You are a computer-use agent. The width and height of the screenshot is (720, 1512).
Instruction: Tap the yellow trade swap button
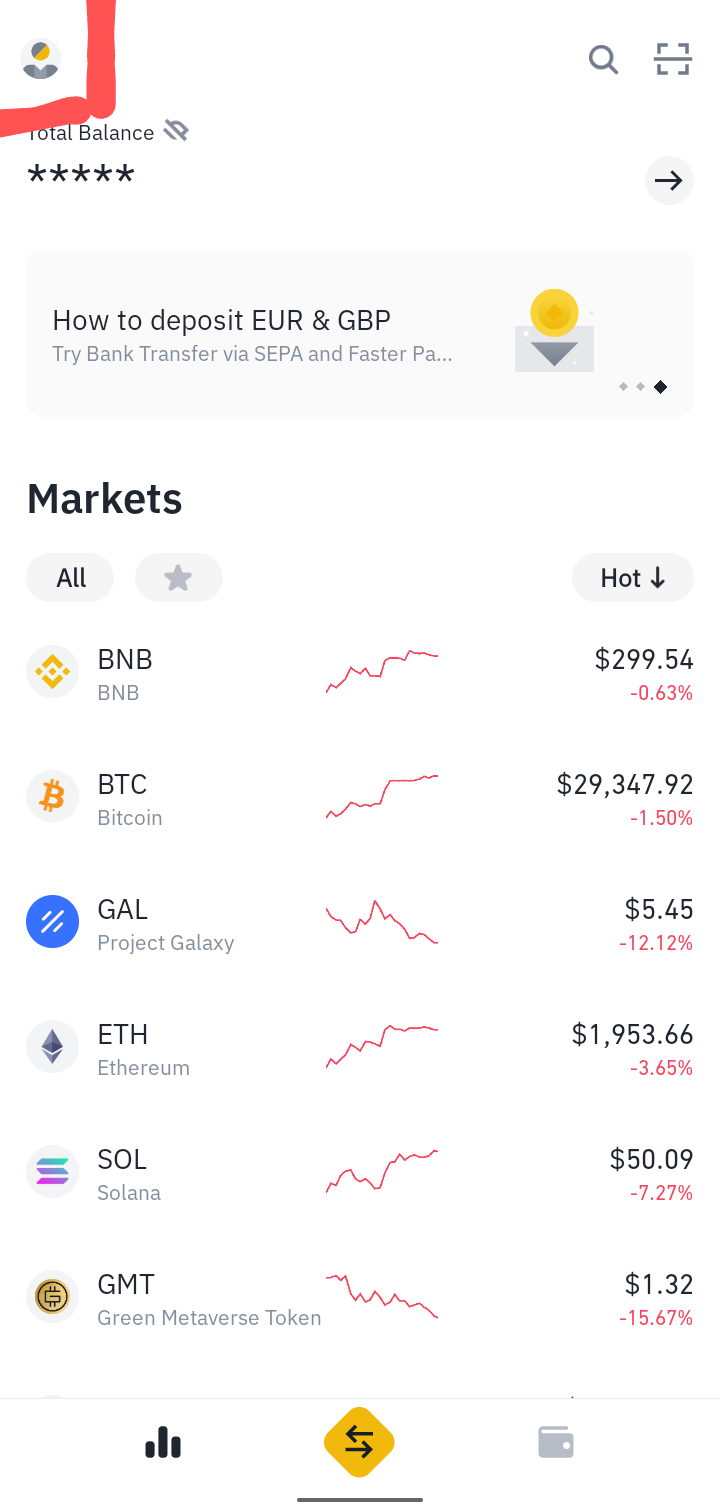359,1442
